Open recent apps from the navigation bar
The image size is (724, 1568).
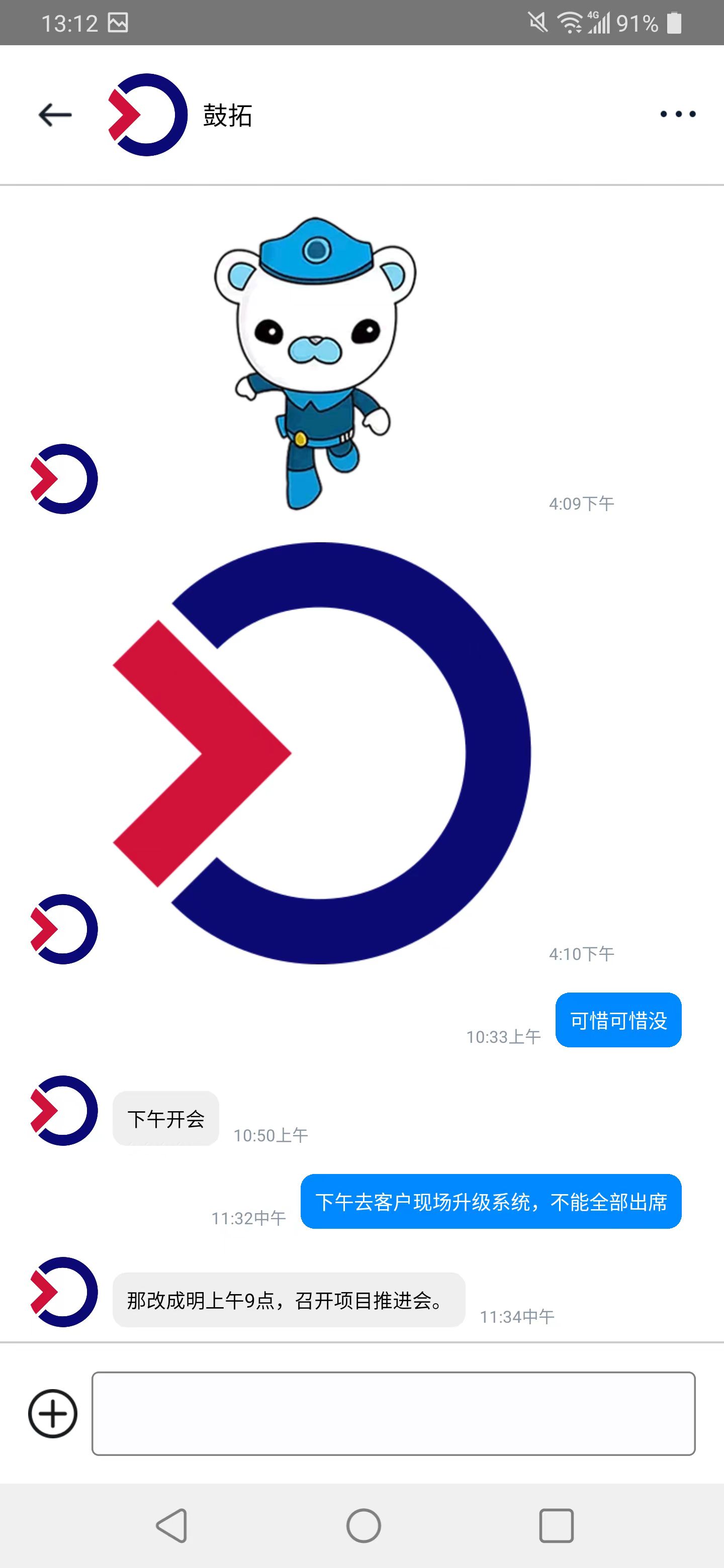tap(556, 1526)
